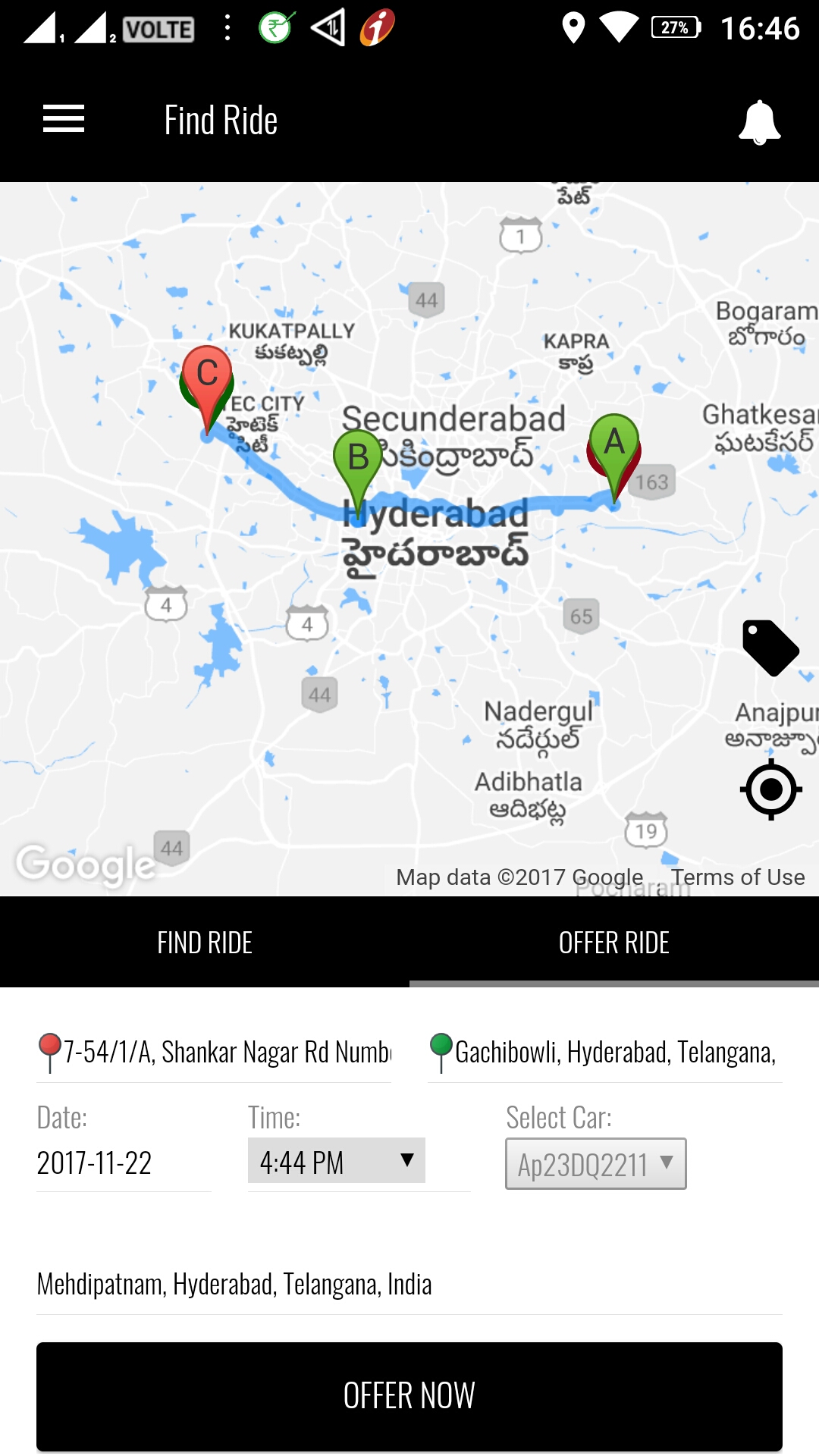This screenshot has width=819, height=1456.
Task: Tap the OFFER NOW button
Action: pyautogui.click(x=409, y=1396)
